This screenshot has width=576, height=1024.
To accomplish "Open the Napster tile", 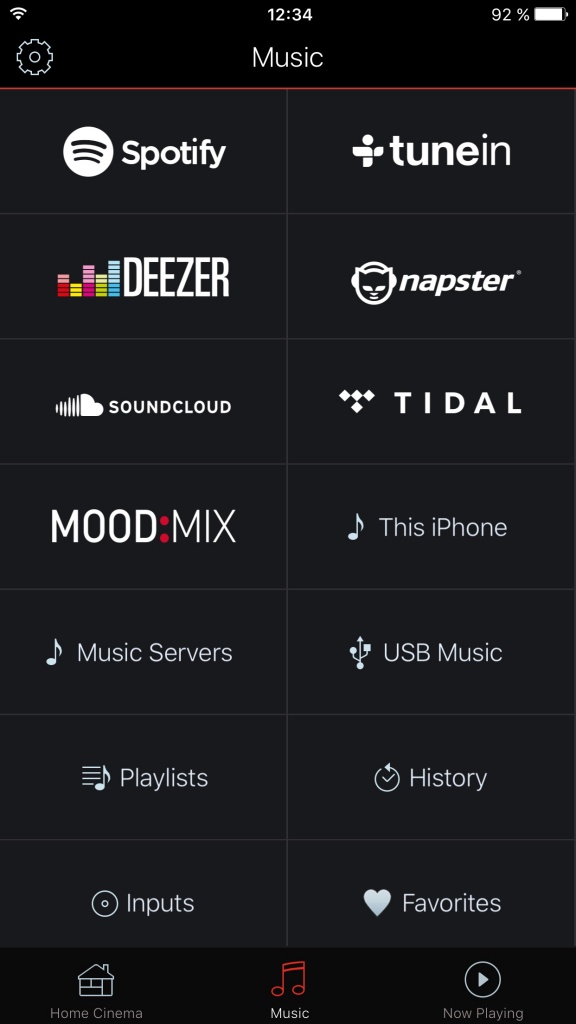I will [x=431, y=276].
